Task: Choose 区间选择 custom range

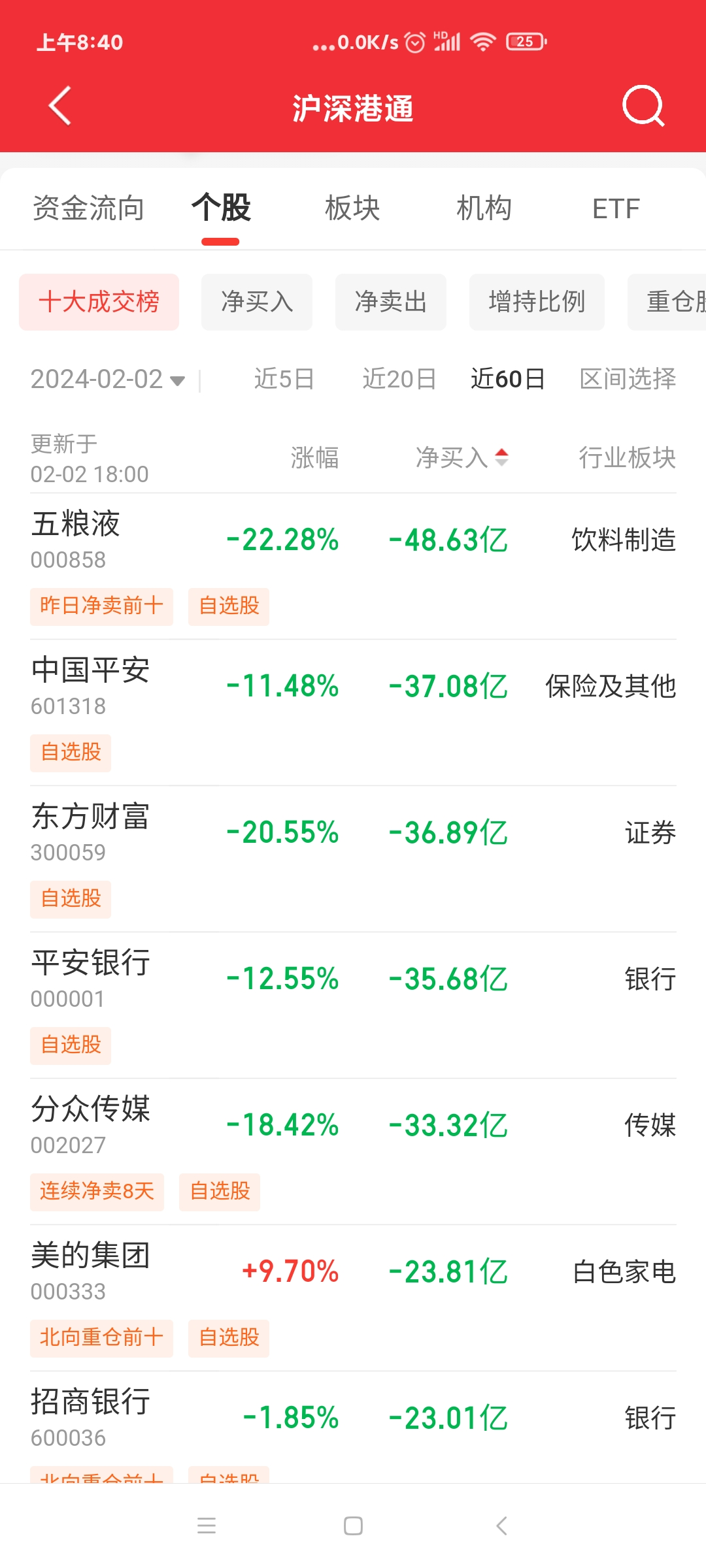Action: [628, 379]
